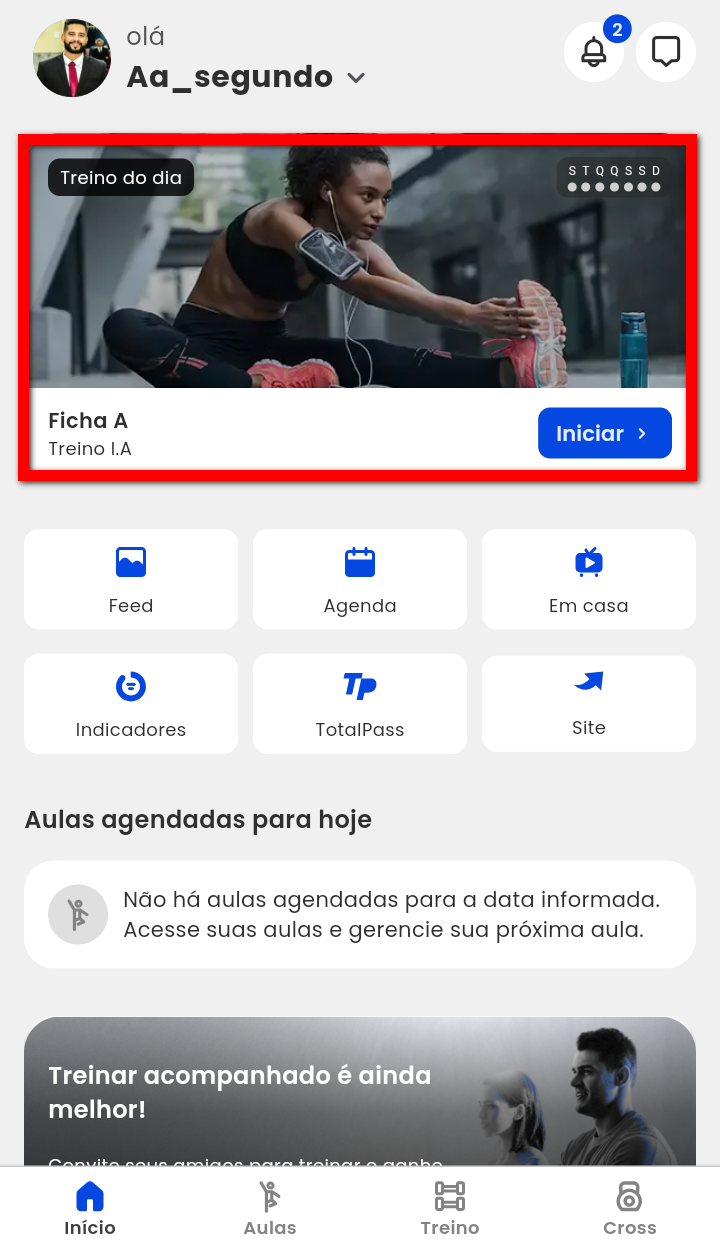720x1251 pixels.
Task: Switch to the Início tab
Action: click(x=90, y=1209)
